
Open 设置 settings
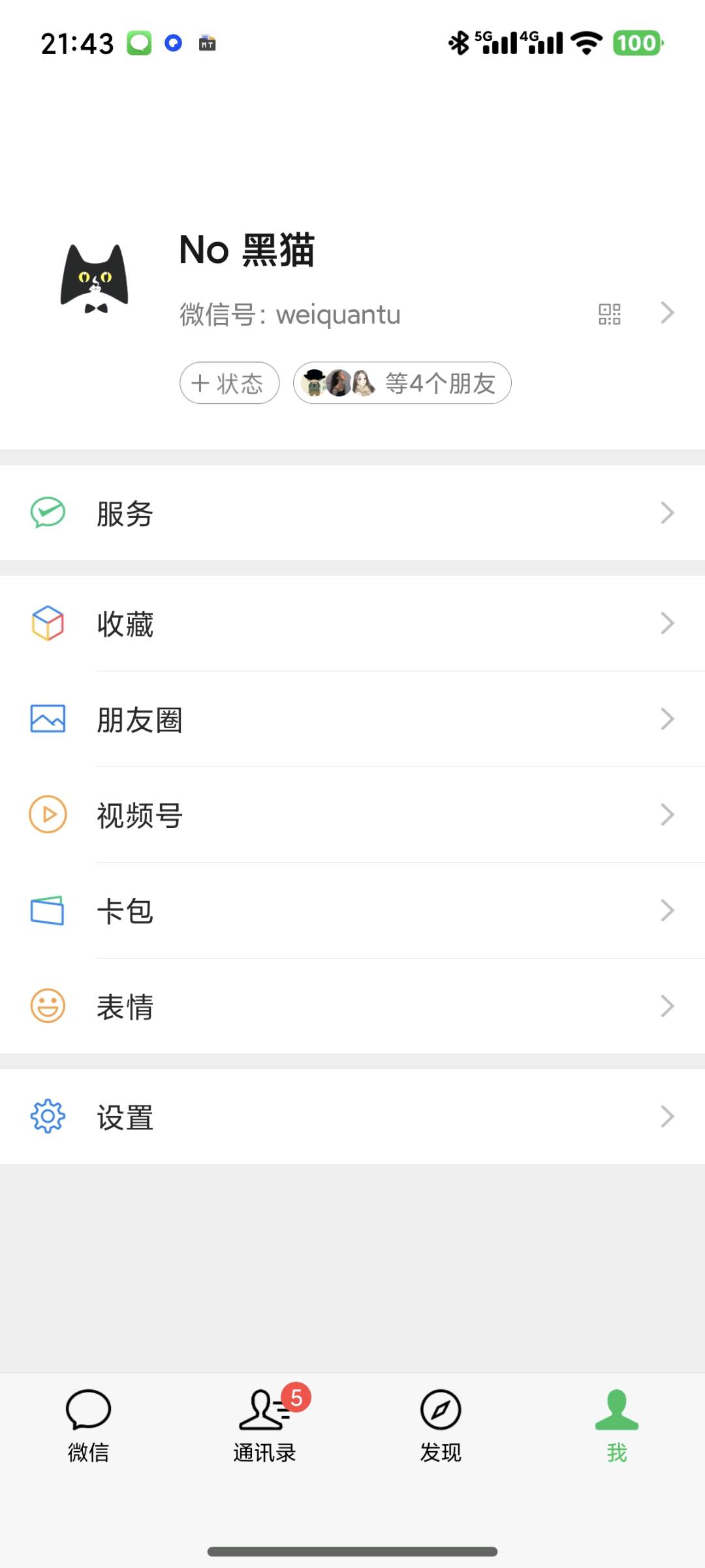pos(352,1116)
